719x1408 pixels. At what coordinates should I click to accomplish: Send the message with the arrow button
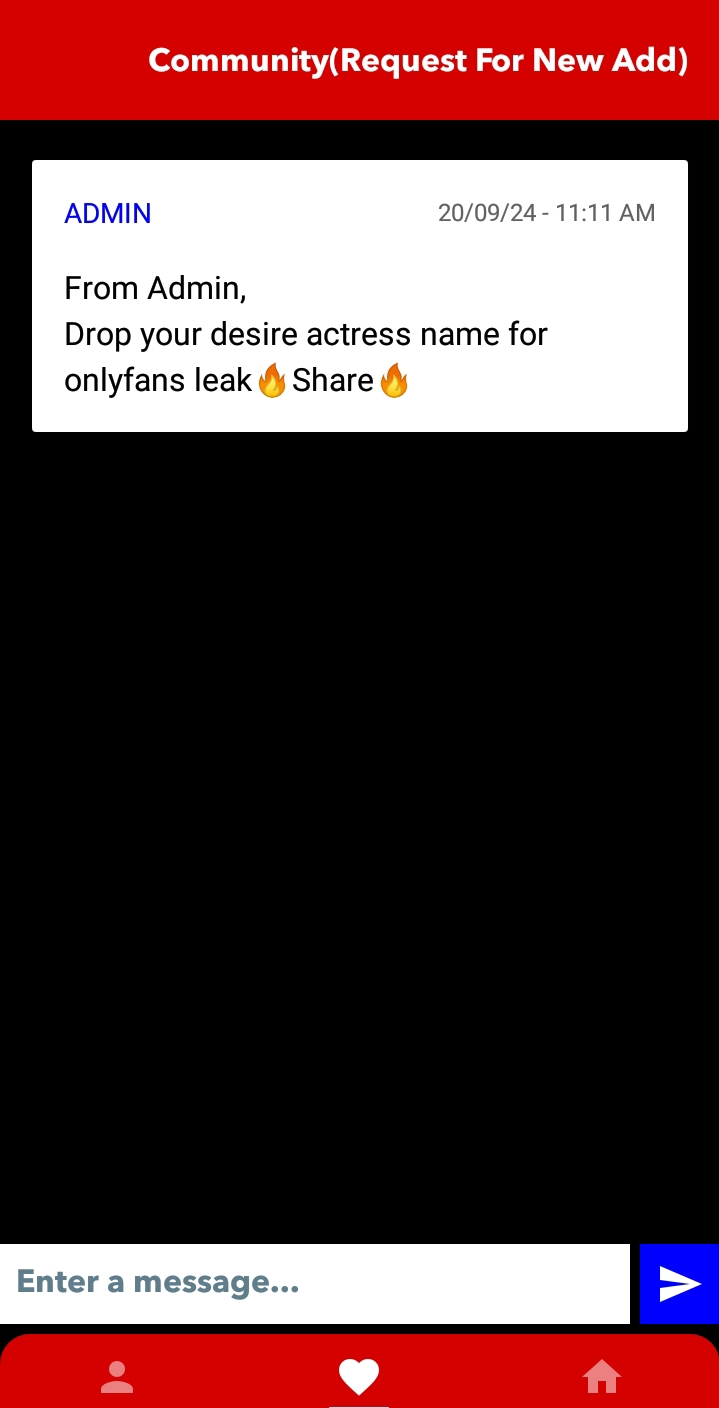tap(679, 1283)
